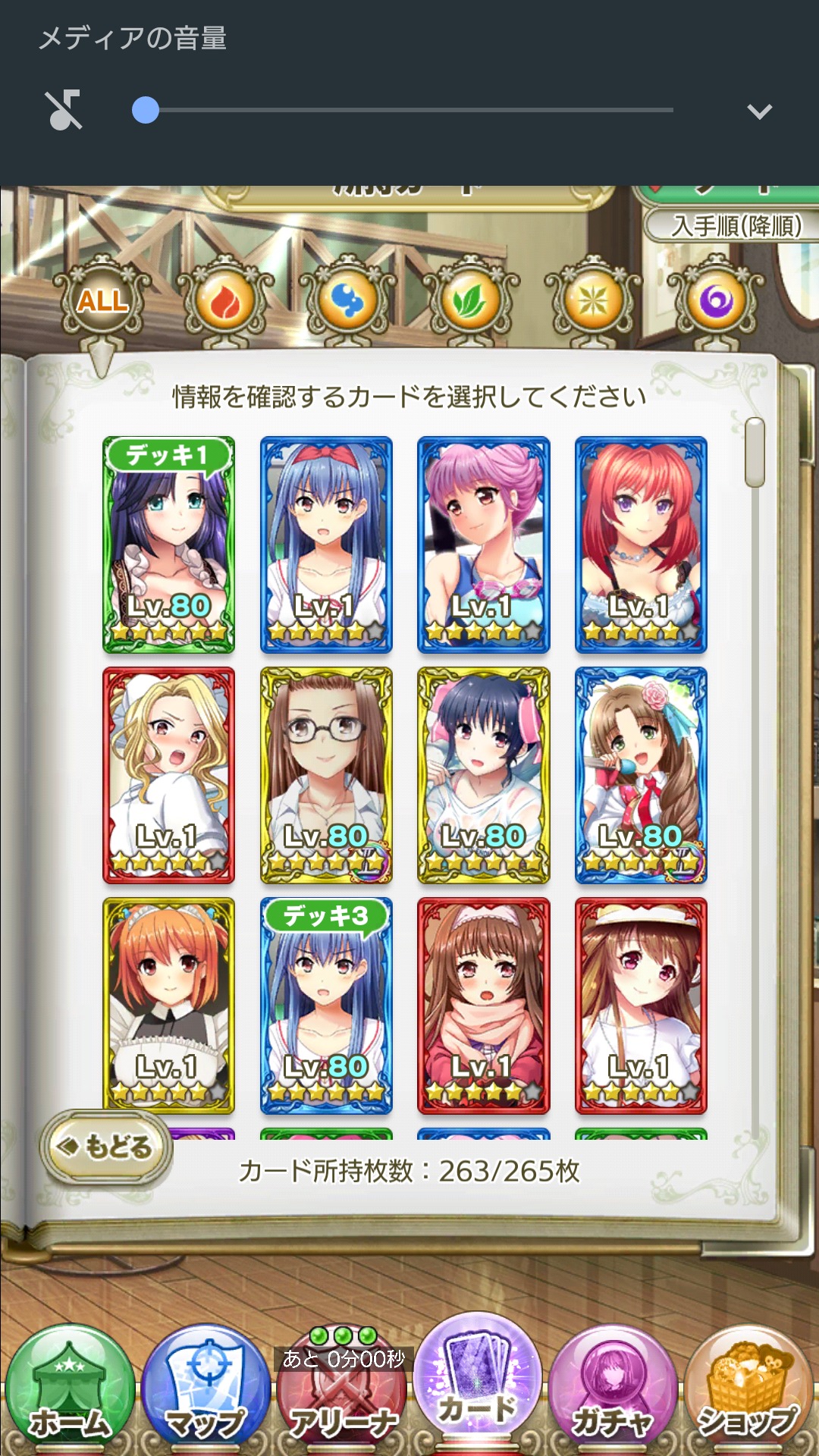Screen dimensions: 819x1456
Task: Go back with the もどる button
Action: coord(106,1147)
